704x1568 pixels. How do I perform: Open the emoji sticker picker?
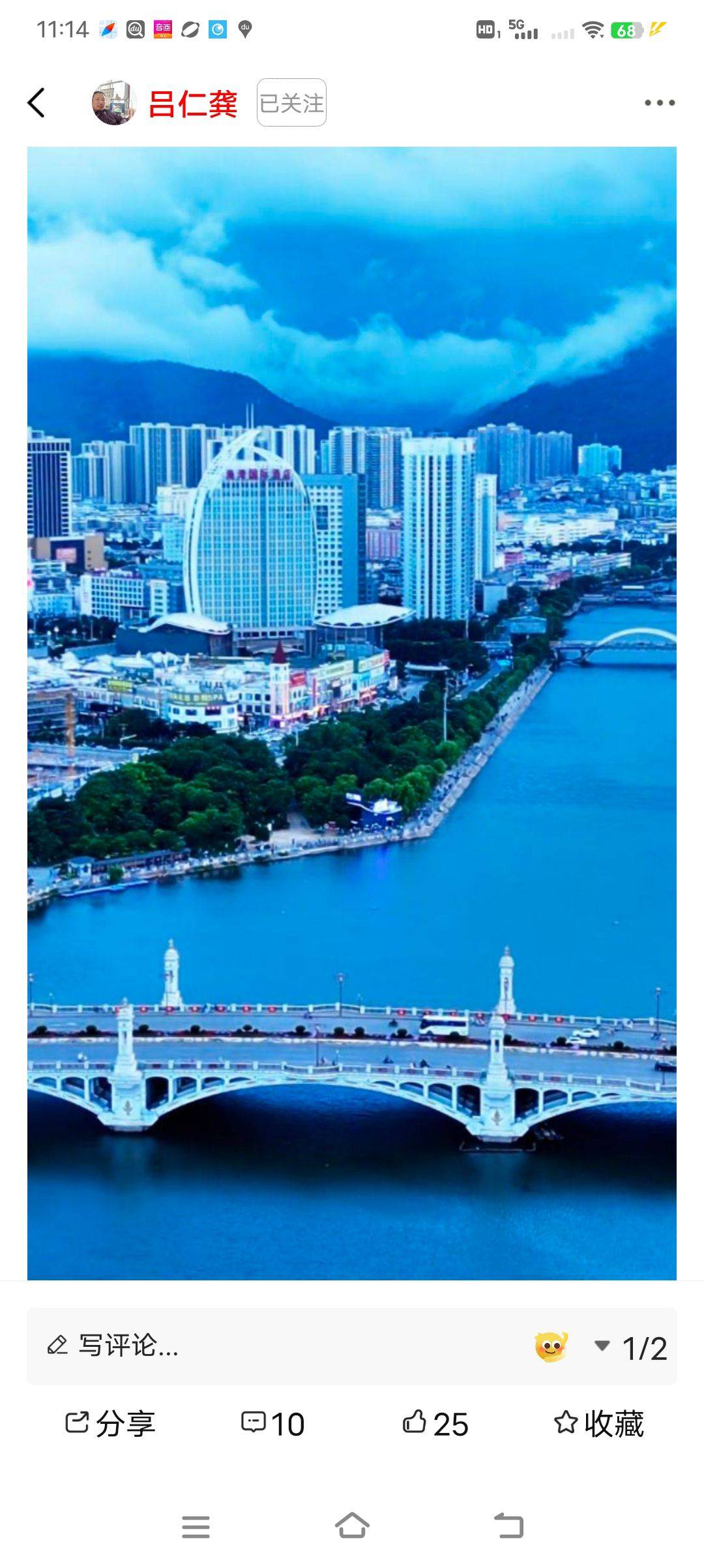[551, 1347]
